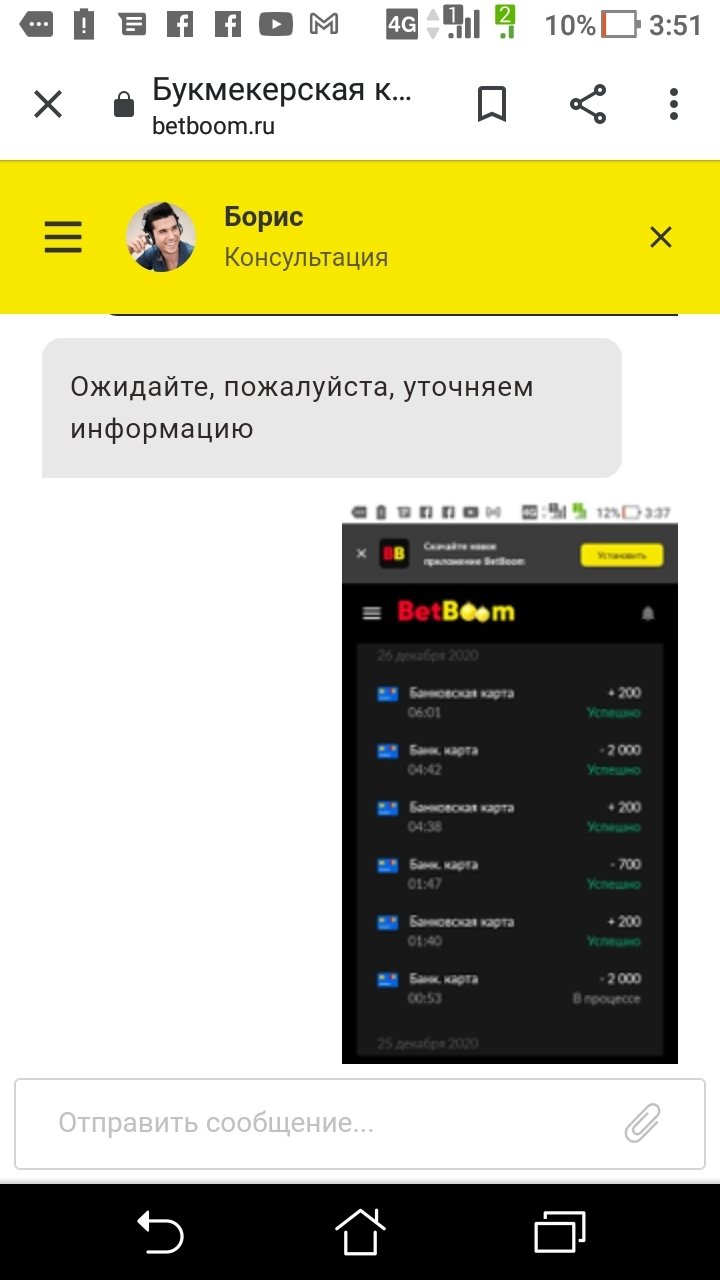Viewport: 720px width, 1280px height.
Task: Bookmark the betboom.ru page
Action: click(x=491, y=104)
